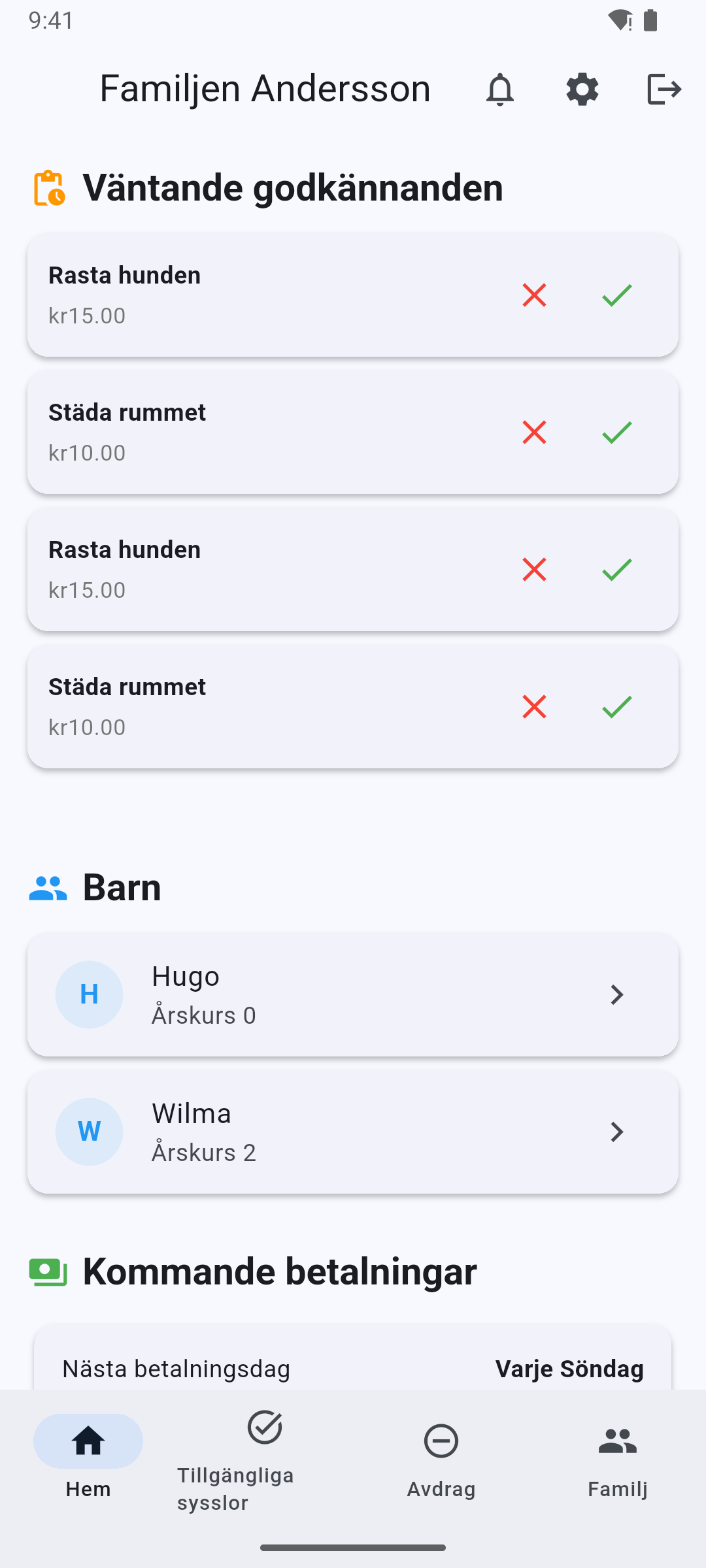Image resolution: width=706 pixels, height=1568 pixels.
Task: Open the Familj people icon
Action: tap(617, 1441)
